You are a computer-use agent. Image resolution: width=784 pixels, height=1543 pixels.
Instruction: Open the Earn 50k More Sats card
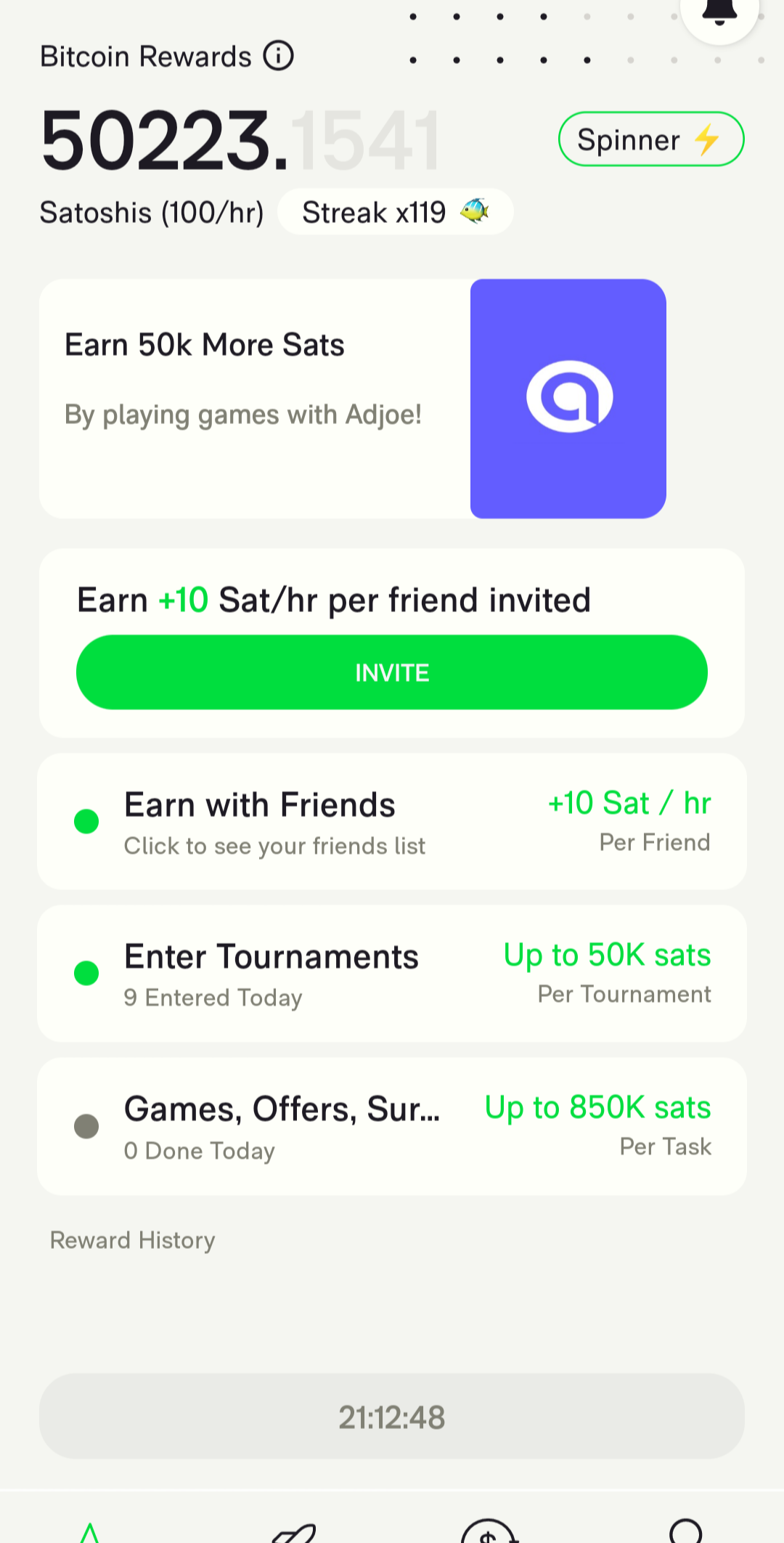pos(353,399)
